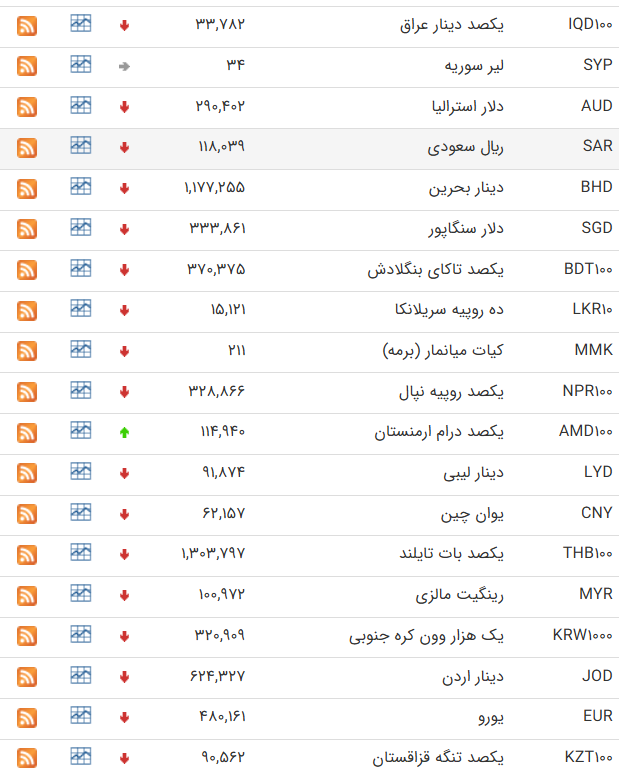Open the RSS feed for CNY
Viewport: 625px width, 768px height.
[27, 514]
